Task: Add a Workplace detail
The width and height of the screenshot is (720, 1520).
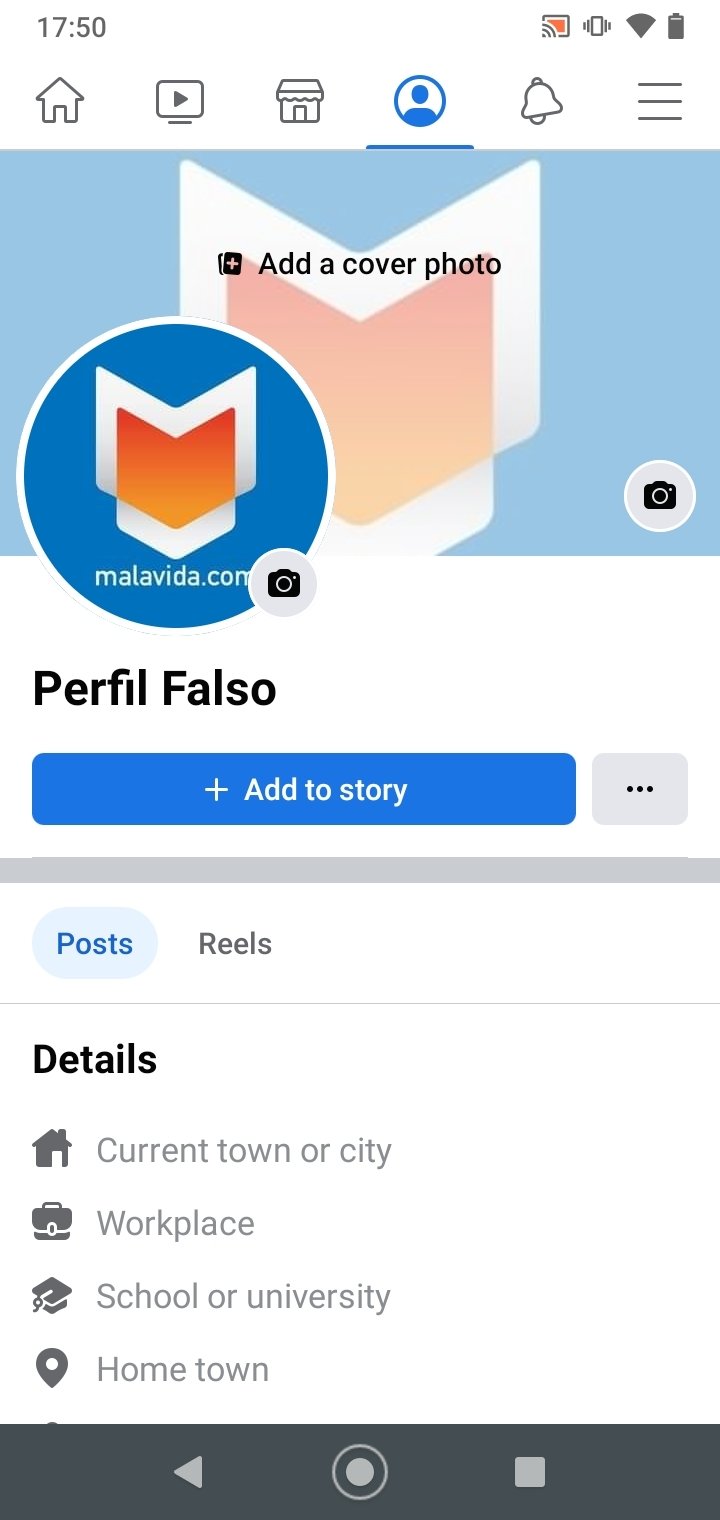Action: 144,1223
